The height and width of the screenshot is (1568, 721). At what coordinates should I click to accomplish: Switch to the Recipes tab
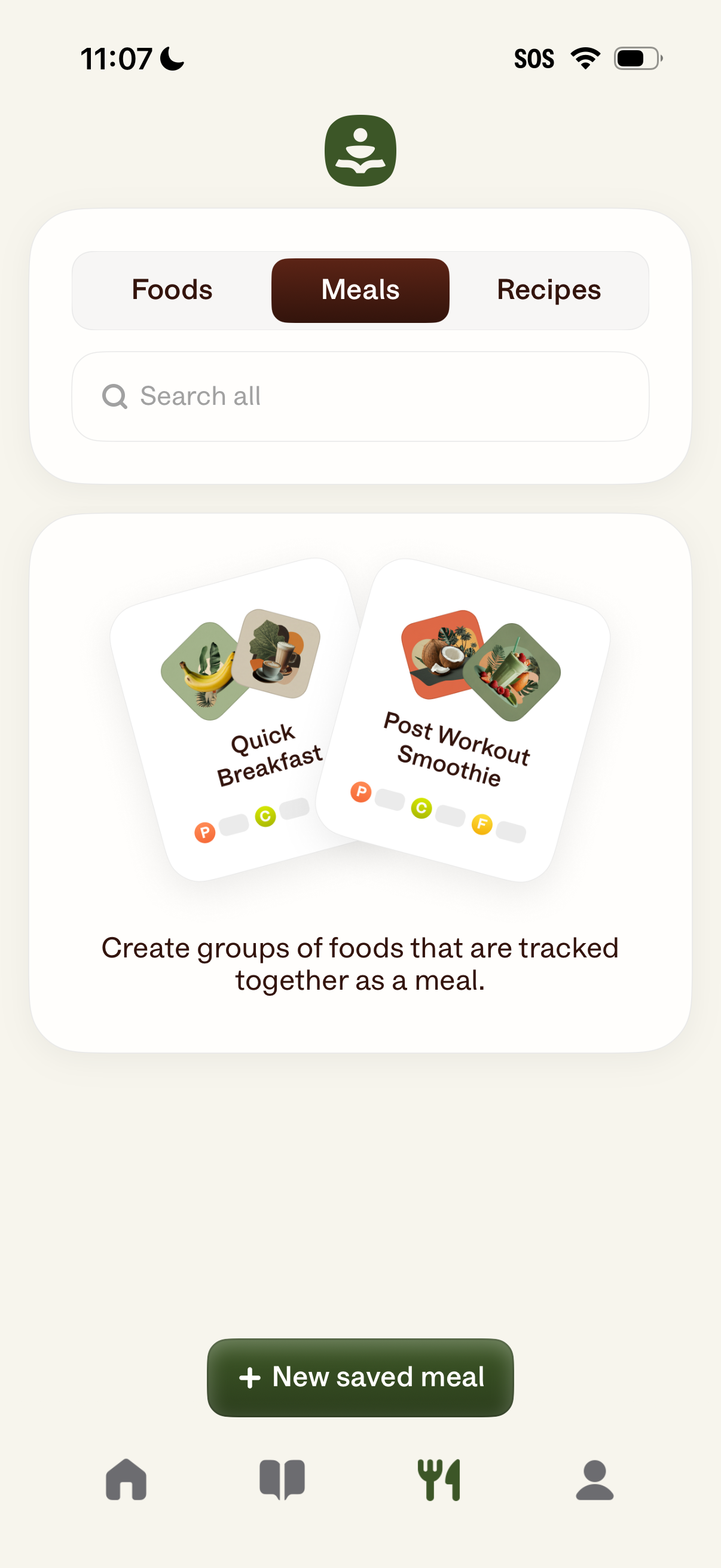(548, 289)
